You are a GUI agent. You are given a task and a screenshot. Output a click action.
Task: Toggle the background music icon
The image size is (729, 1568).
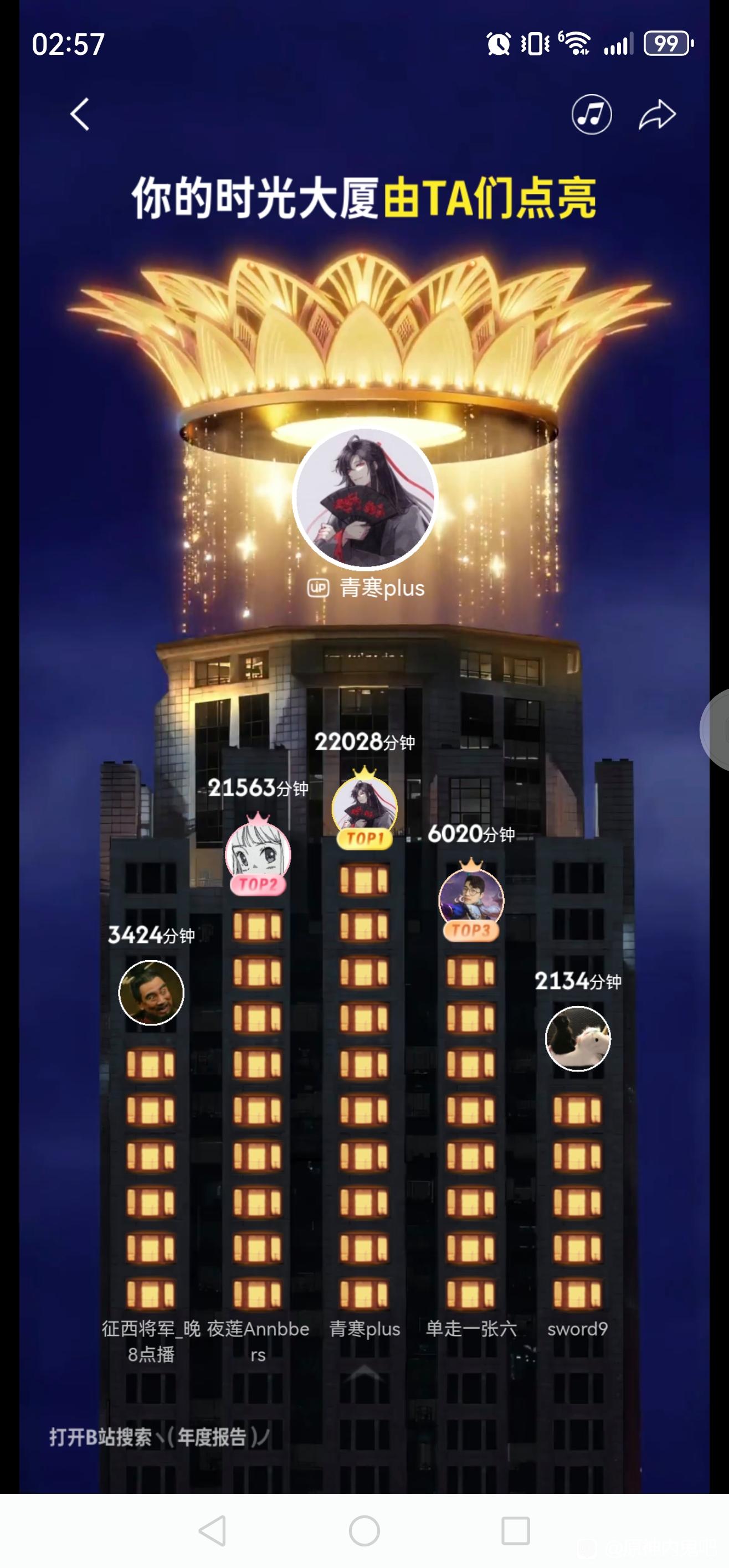(x=591, y=114)
